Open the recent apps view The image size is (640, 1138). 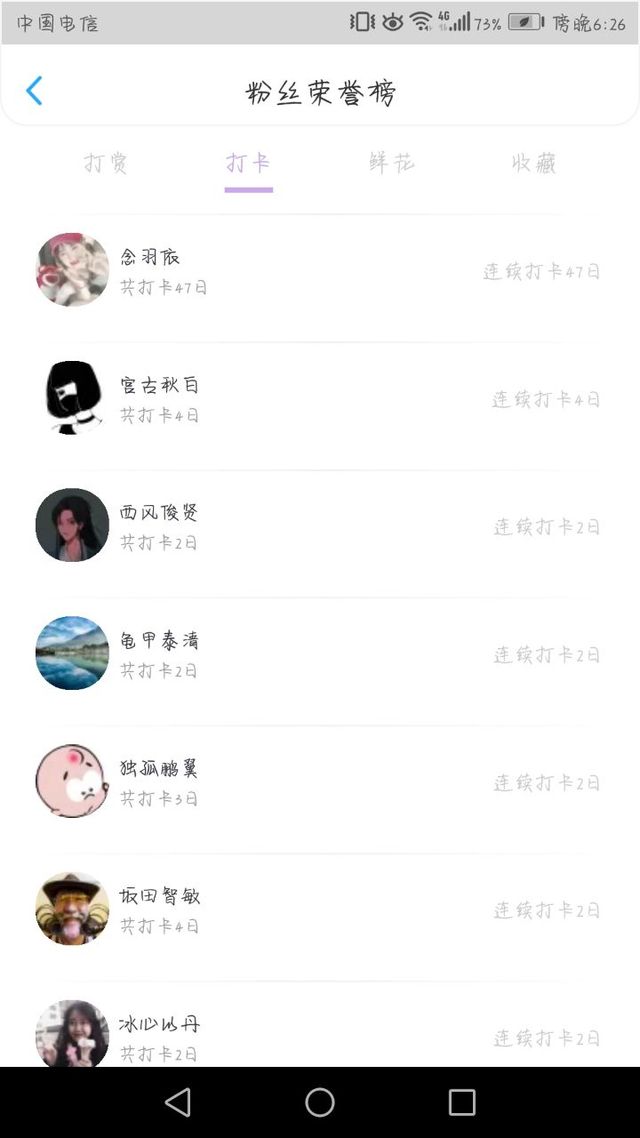tap(461, 1102)
